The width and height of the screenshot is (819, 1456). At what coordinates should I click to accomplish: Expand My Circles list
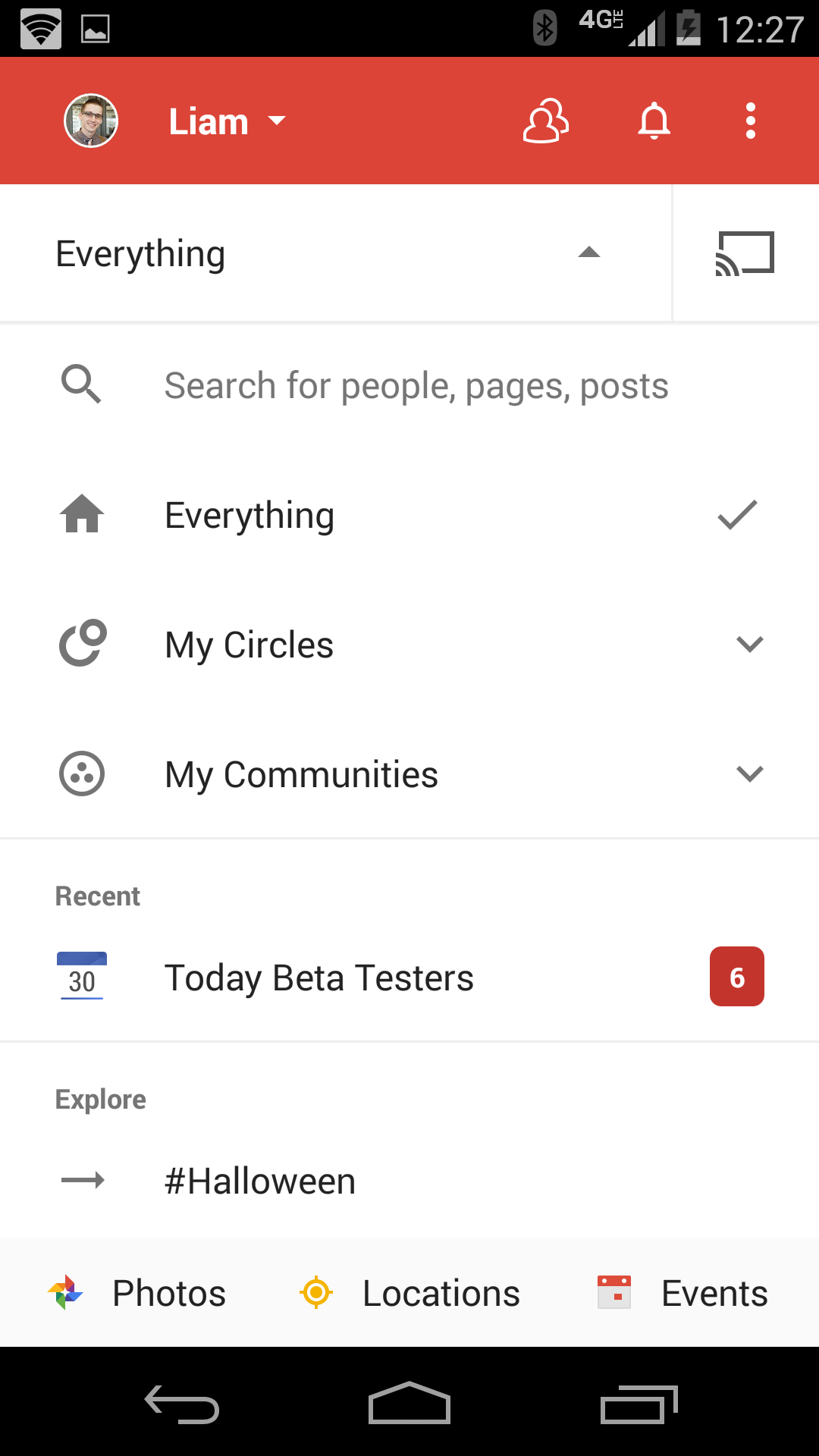pyautogui.click(x=409, y=645)
